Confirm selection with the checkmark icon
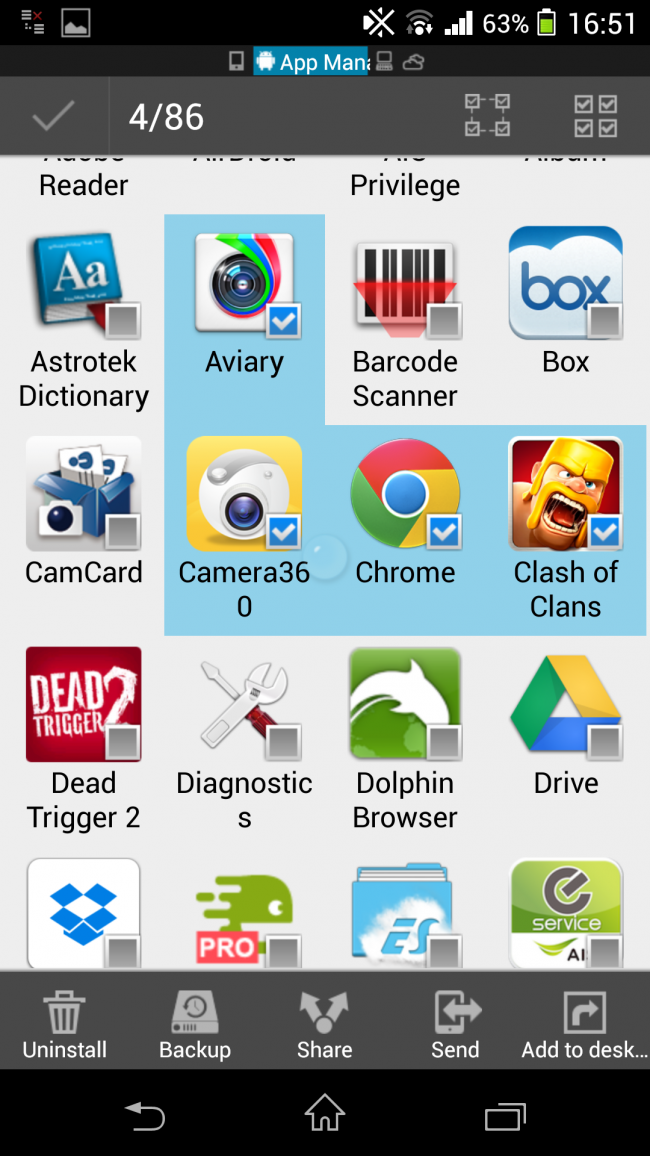Viewport: 650px width, 1156px height. click(x=53, y=117)
